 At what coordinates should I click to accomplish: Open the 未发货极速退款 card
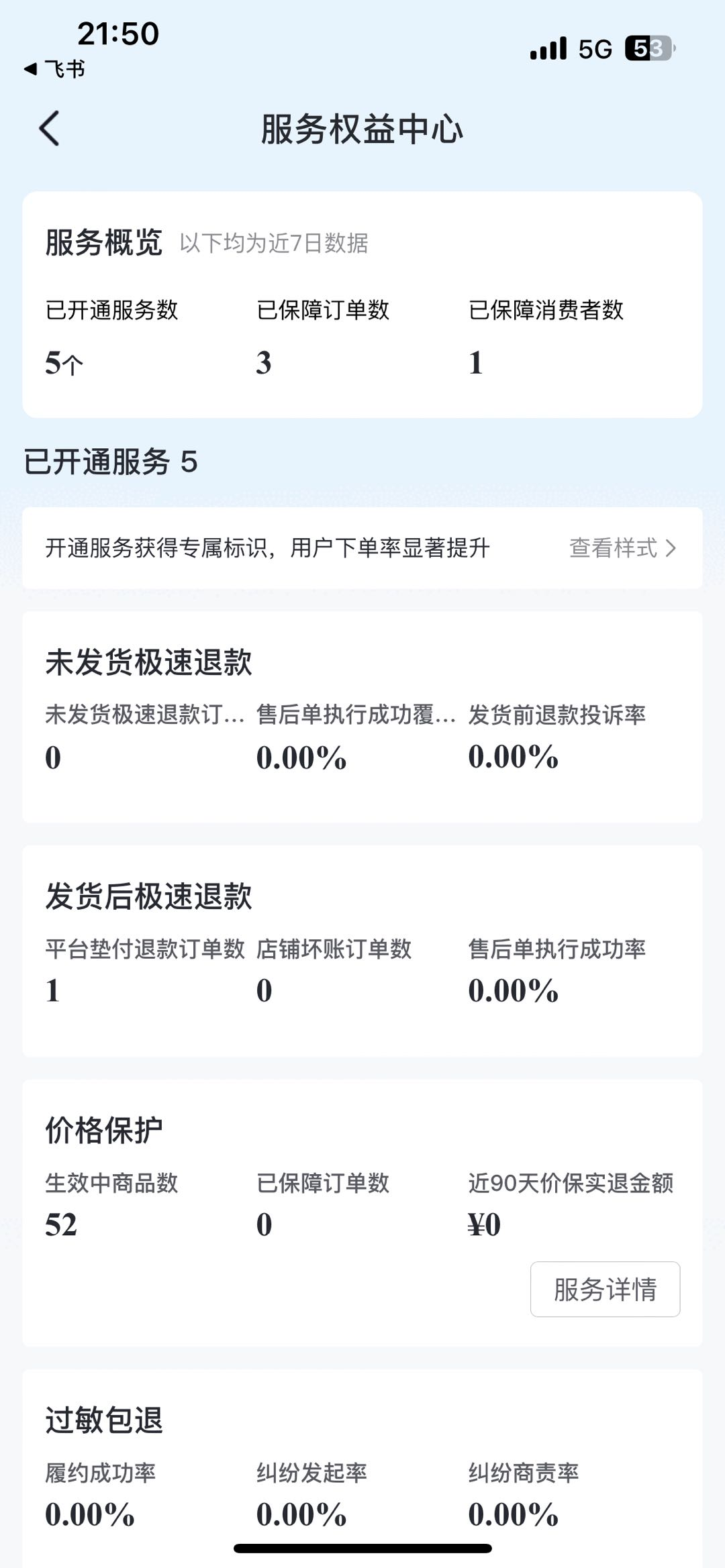[x=362, y=717]
